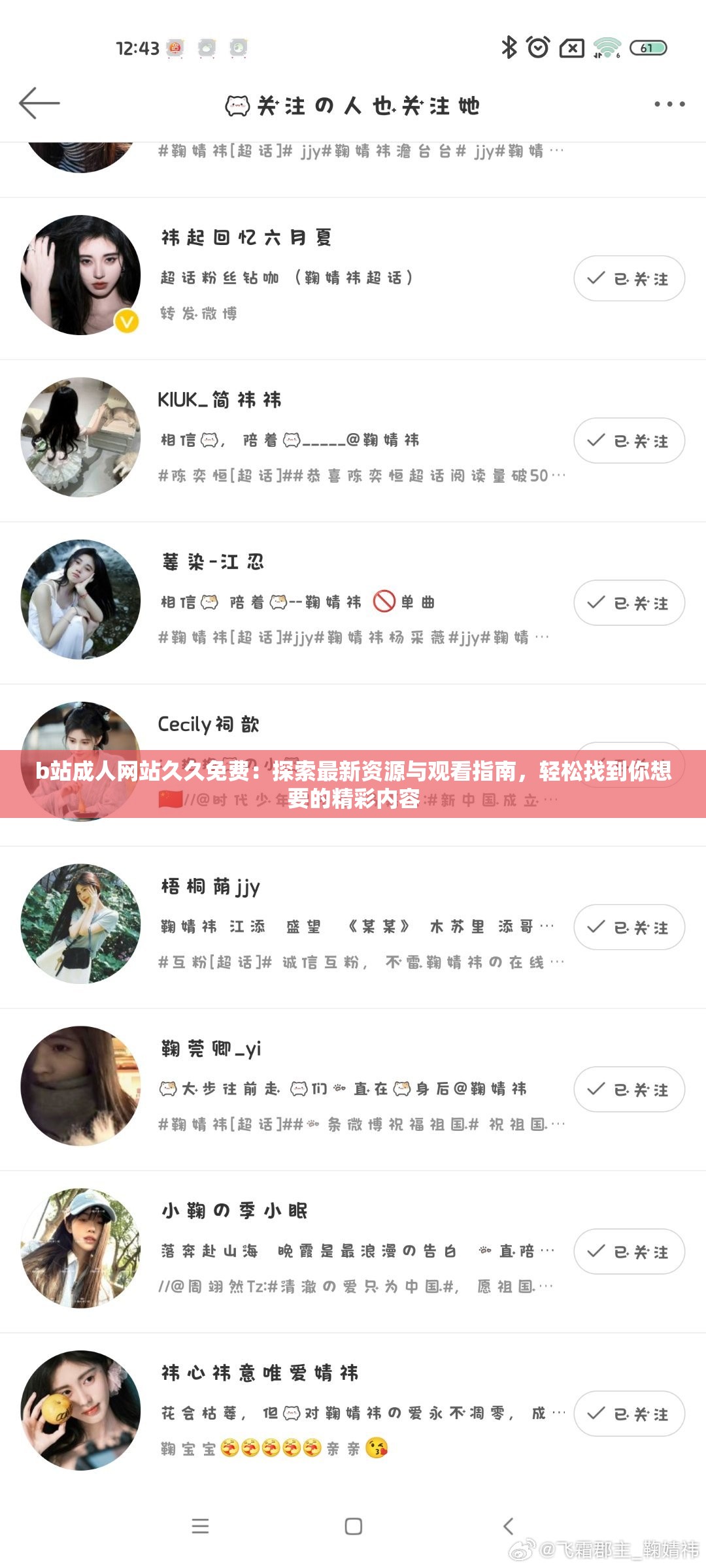
Task: Toggle follow state for KIUK_简祎祎
Action: point(629,440)
